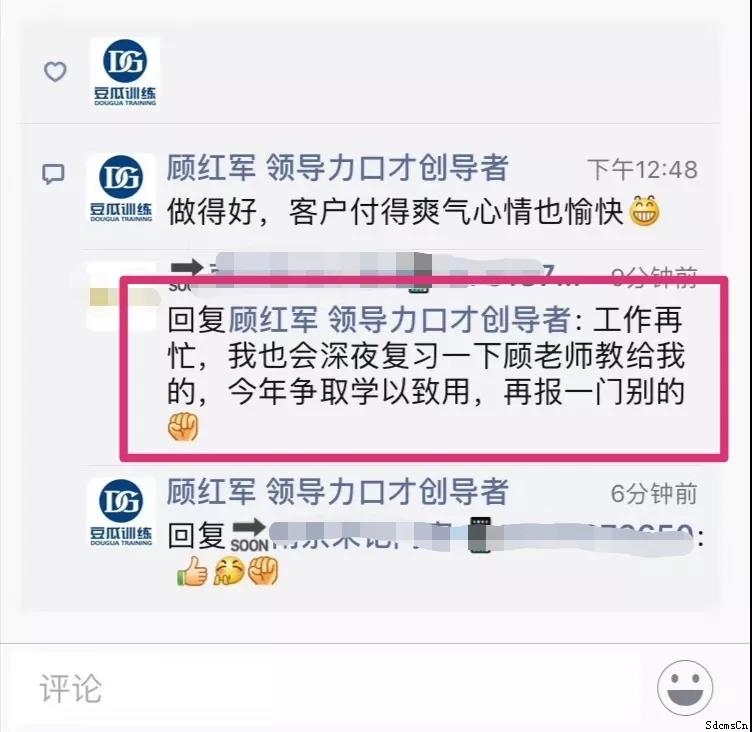Open the emoji picker smiley button
Image resolution: width=752 pixels, height=732 pixels.
[685, 688]
